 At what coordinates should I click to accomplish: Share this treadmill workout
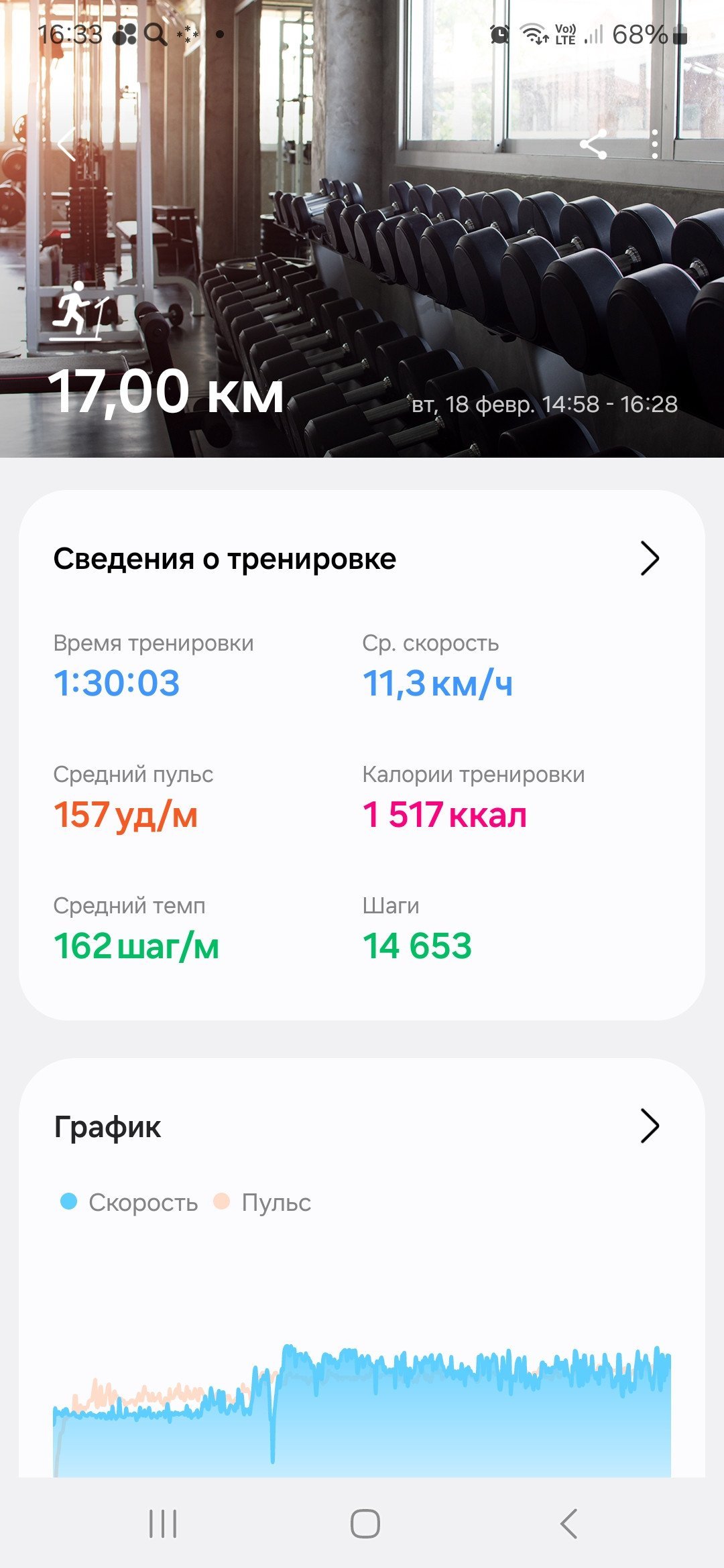tap(593, 144)
